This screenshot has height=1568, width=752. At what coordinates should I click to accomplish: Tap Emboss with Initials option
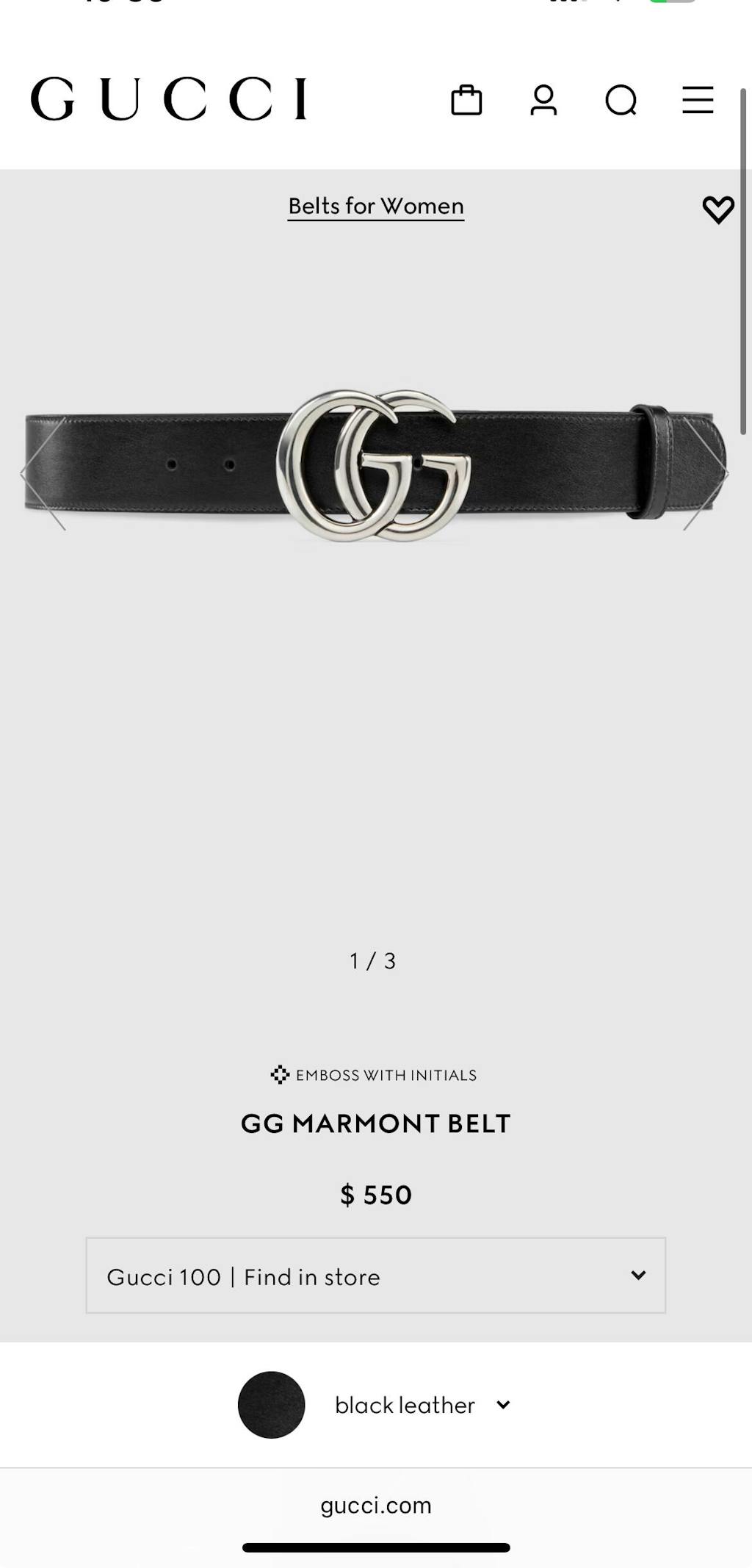click(374, 1075)
